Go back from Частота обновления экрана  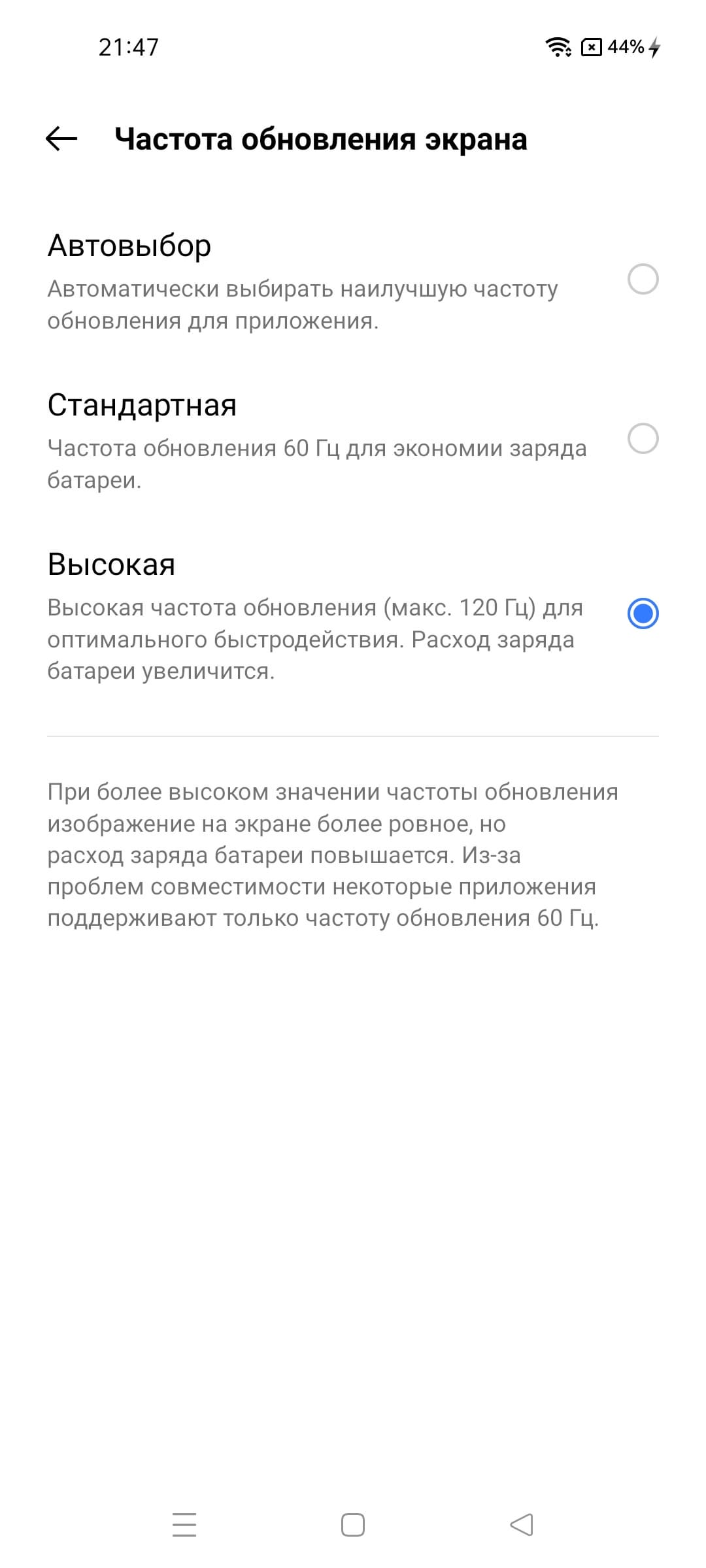61,139
